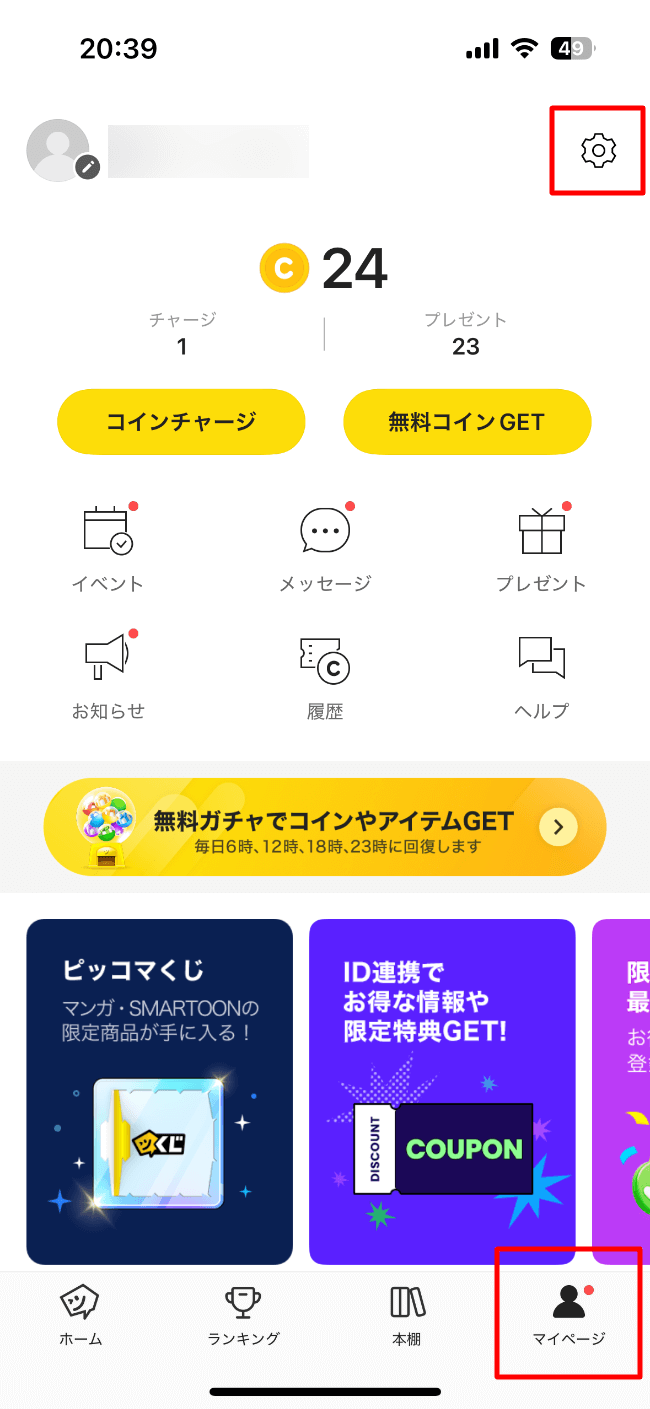Tap the コインチャージ button

pyautogui.click(x=181, y=422)
